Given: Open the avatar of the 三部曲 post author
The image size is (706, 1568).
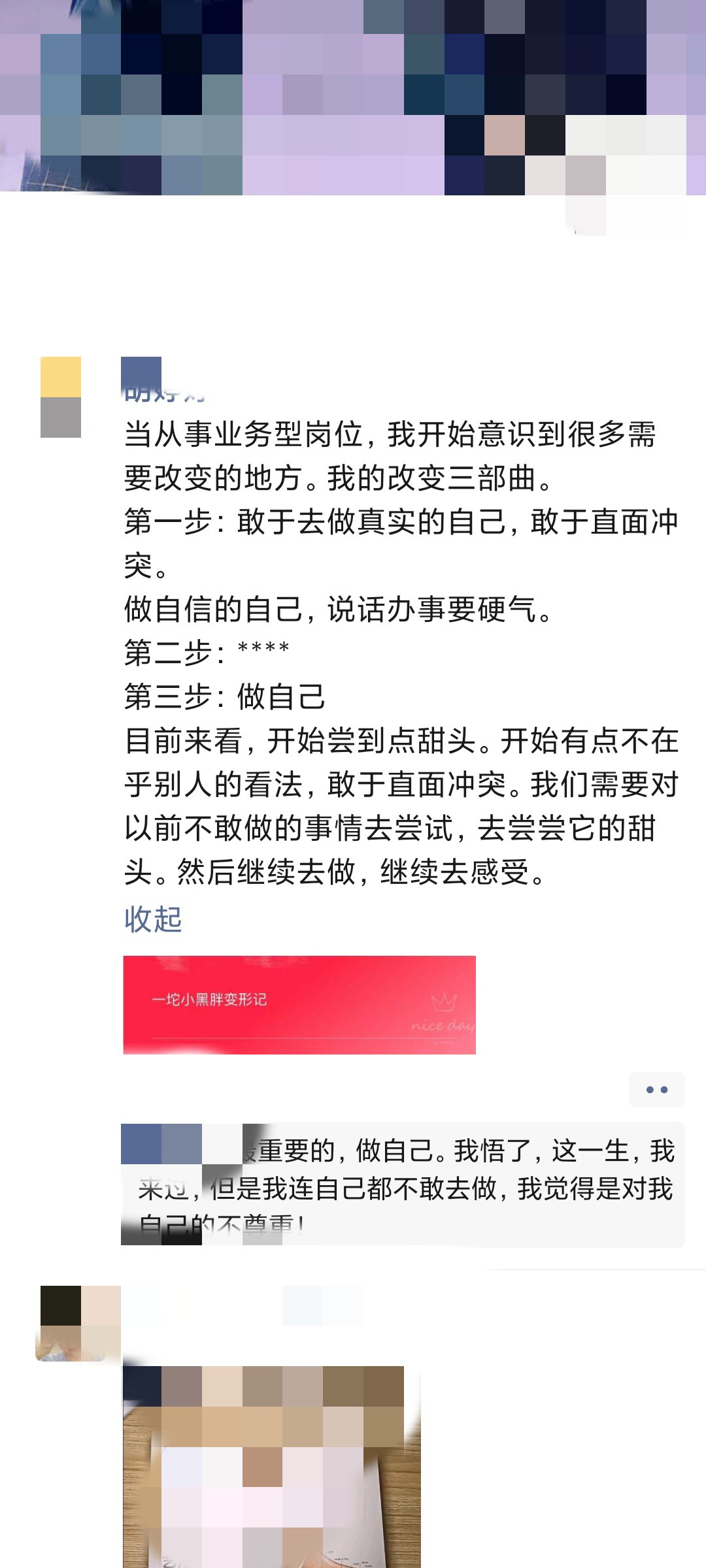Looking at the screenshot, I should tap(61, 397).
